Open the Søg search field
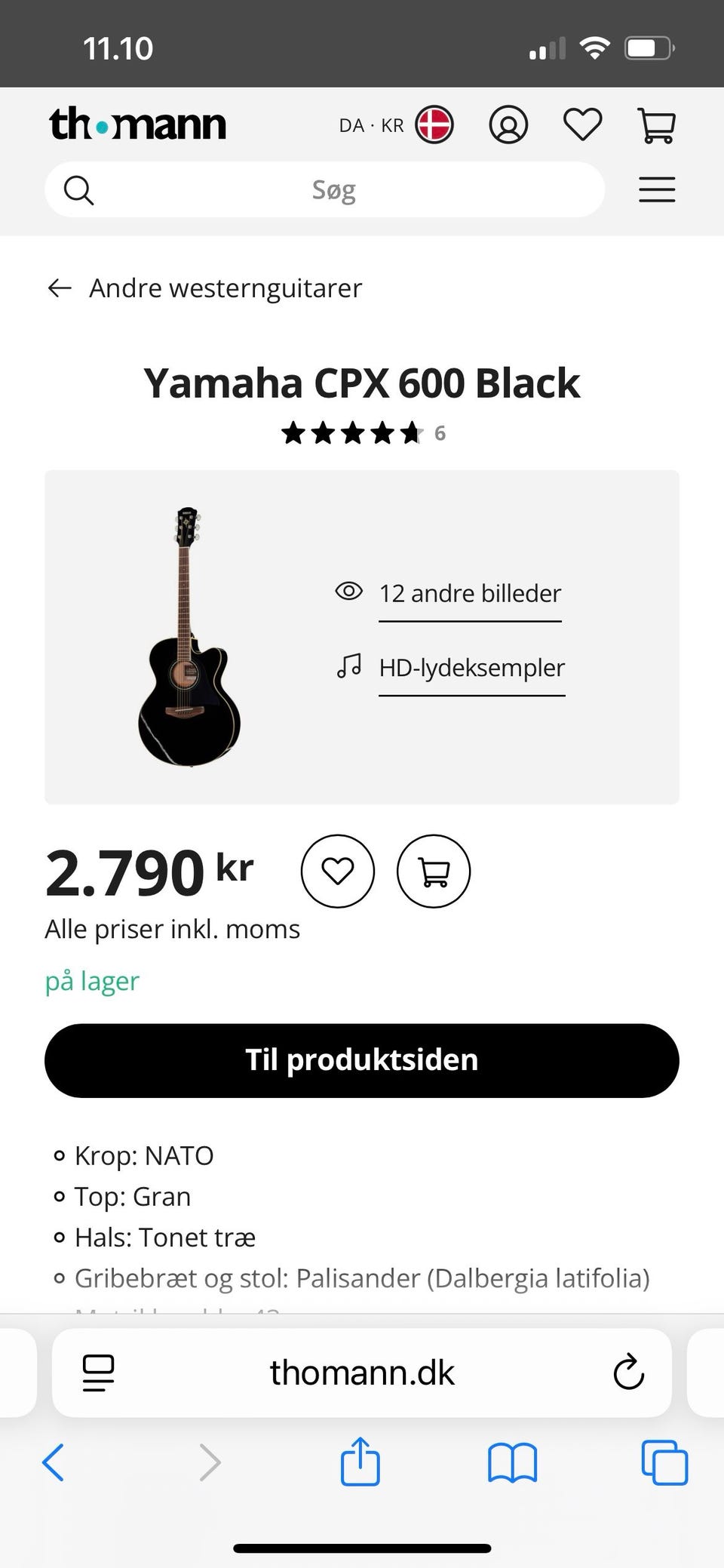Image resolution: width=724 pixels, height=1568 pixels. pyautogui.click(x=332, y=190)
